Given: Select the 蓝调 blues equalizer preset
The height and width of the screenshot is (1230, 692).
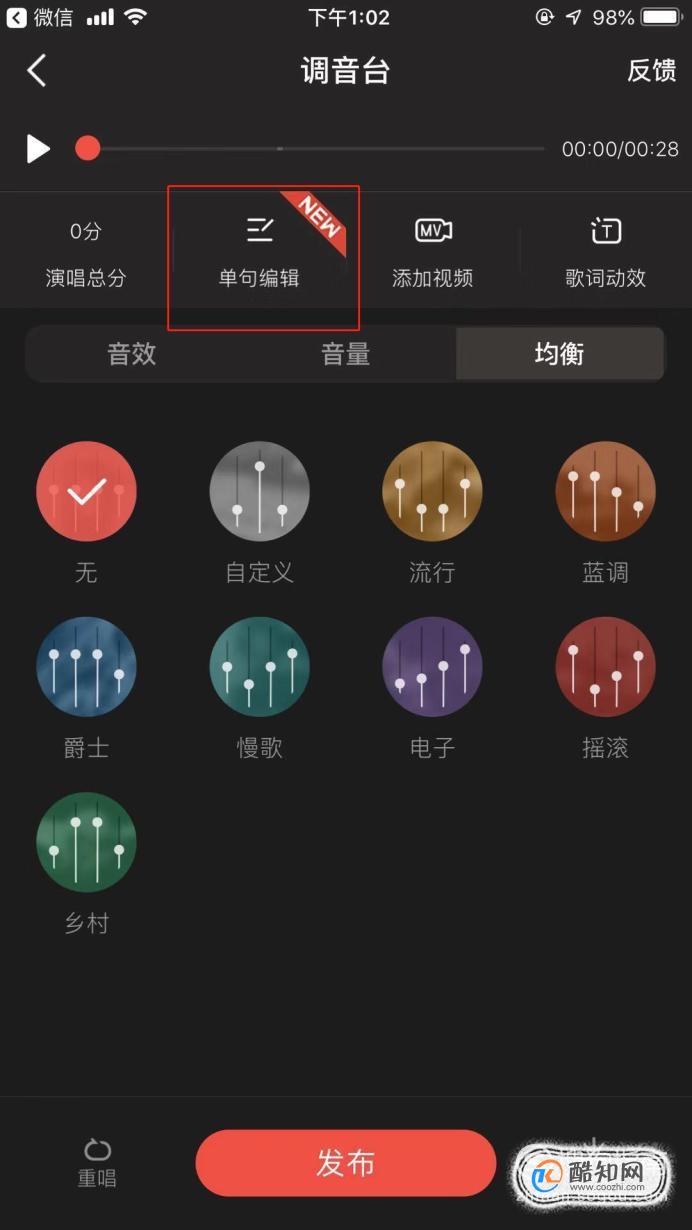Looking at the screenshot, I should point(605,492).
